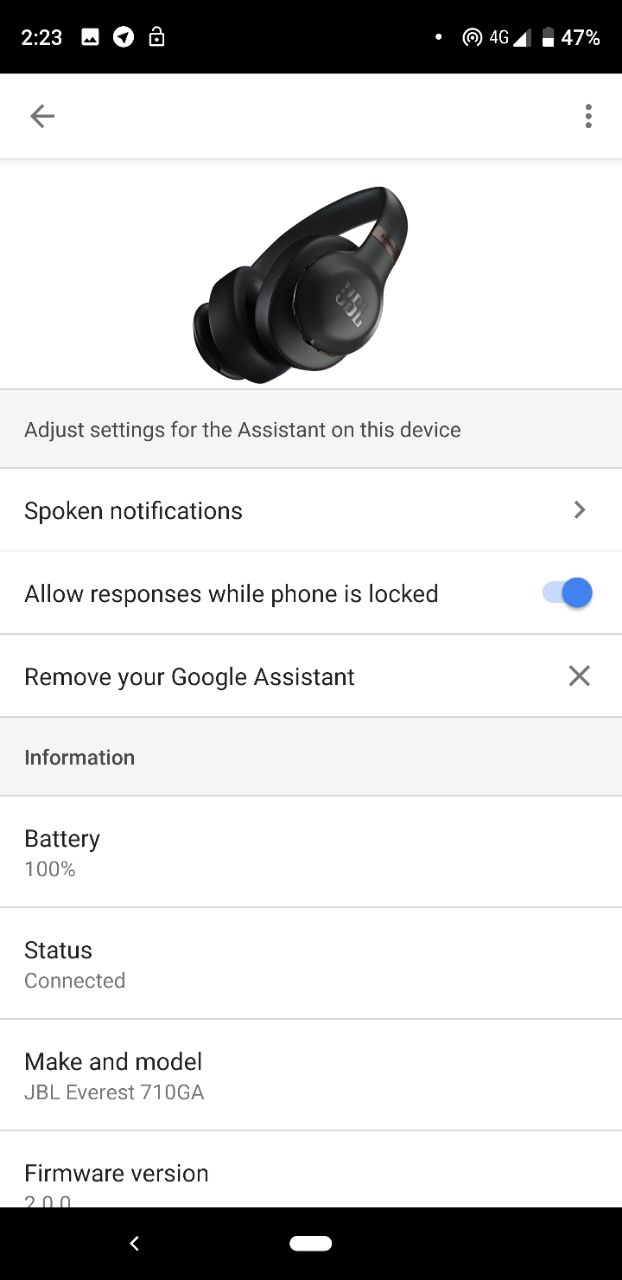The image size is (622, 1280).
Task: Go back using the top-left arrow
Action: (x=42, y=116)
